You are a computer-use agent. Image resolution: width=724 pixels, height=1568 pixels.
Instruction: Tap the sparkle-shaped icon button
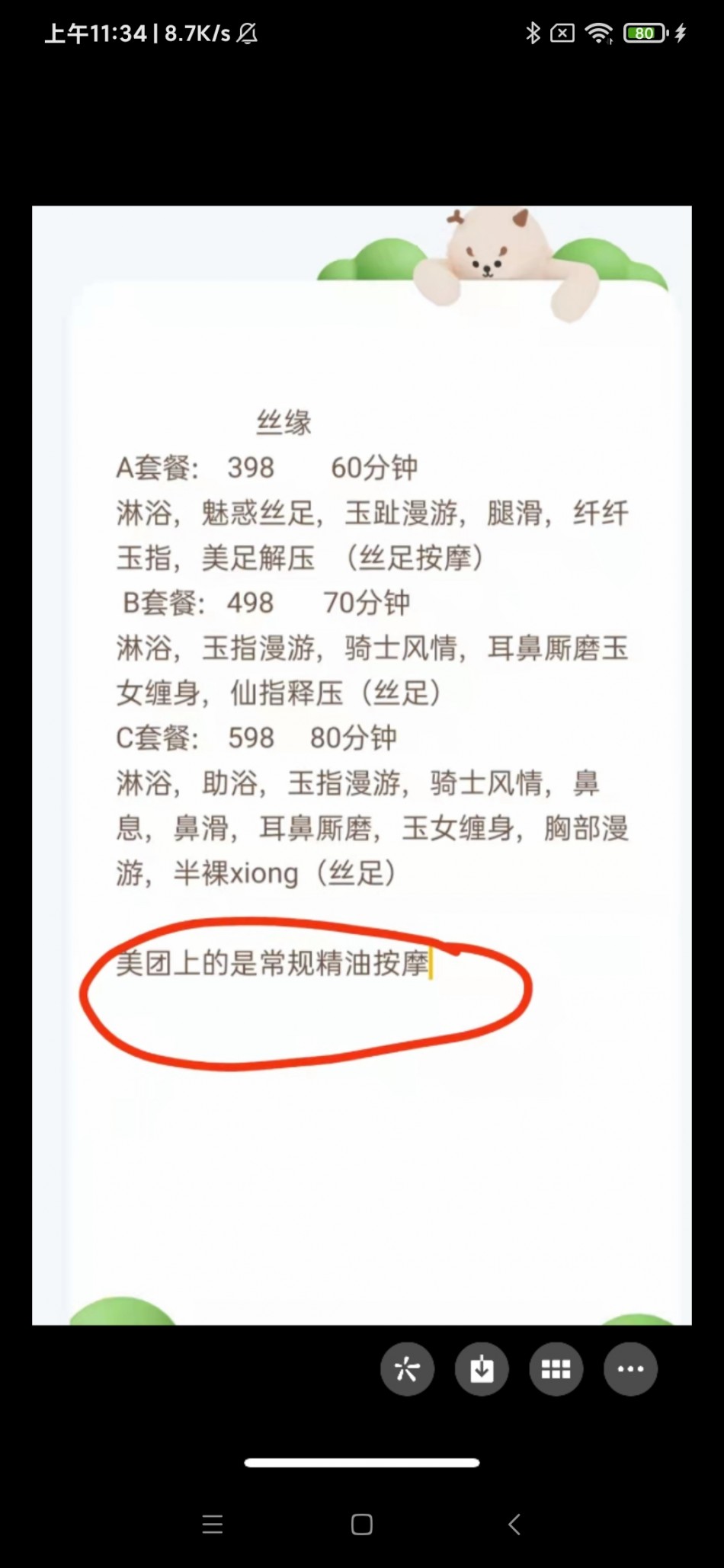pos(407,1369)
